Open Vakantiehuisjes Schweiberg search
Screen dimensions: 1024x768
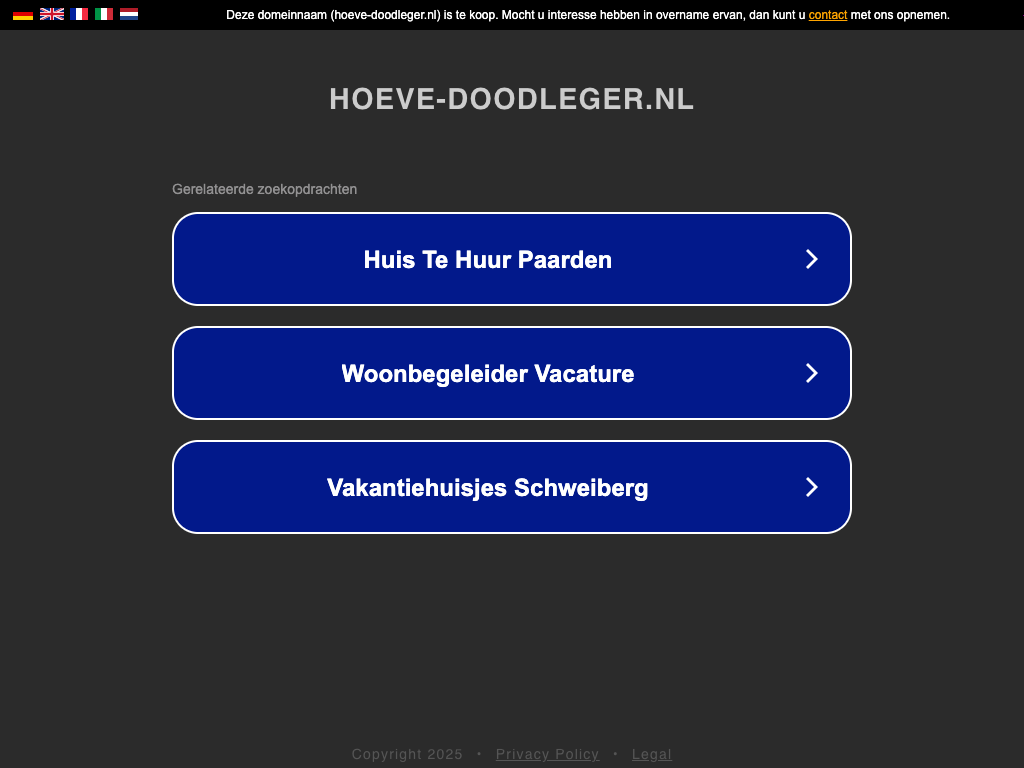(x=512, y=487)
